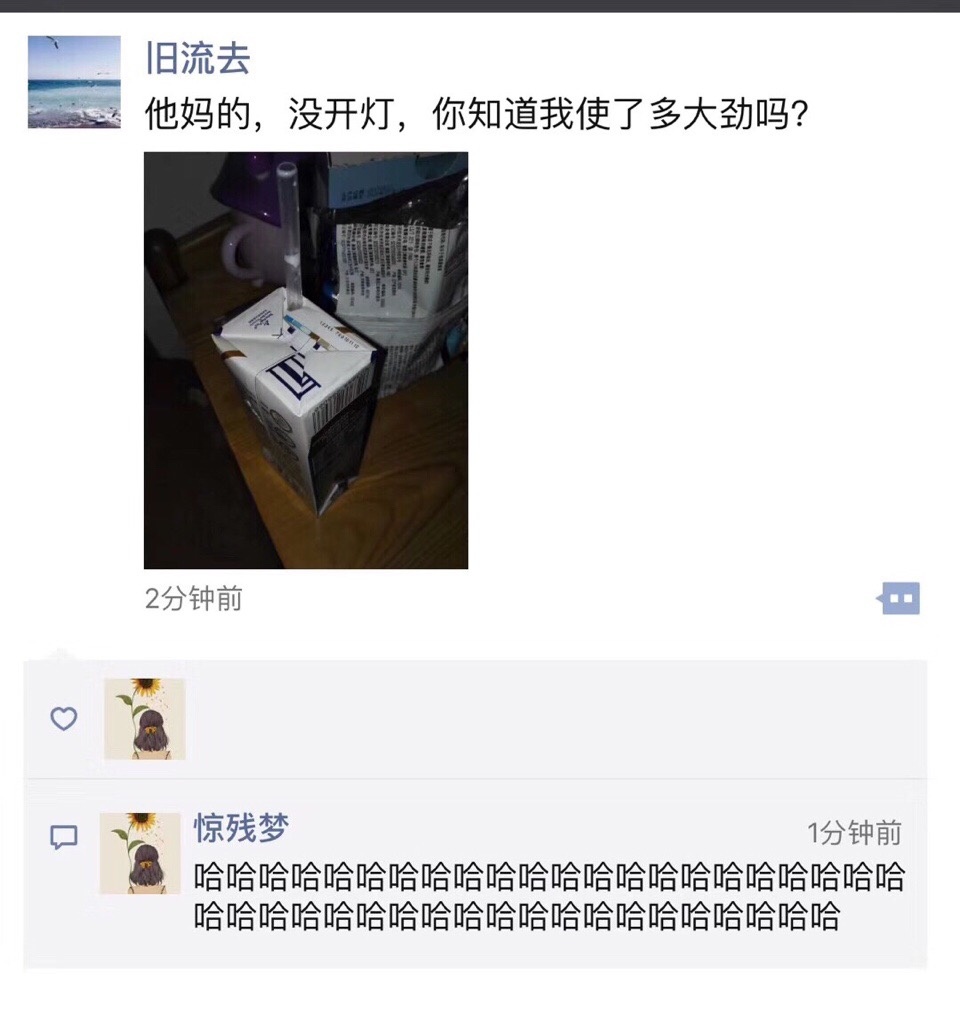Open 惊残梦's avatar beside the comment
Screen dimensions: 960x1023
pyautogui.click(x=140, y=853)
